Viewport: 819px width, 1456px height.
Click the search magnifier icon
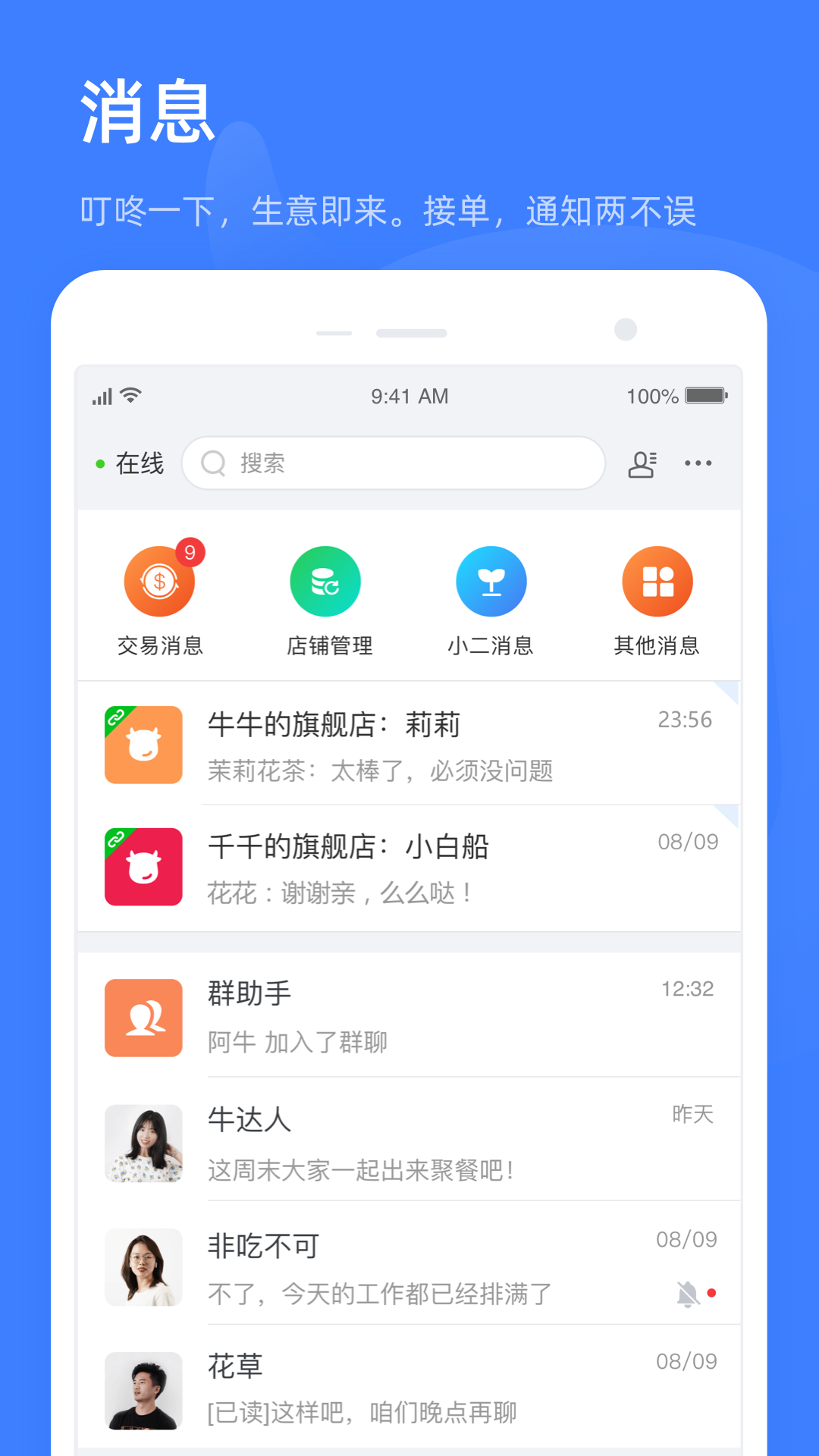213,463
